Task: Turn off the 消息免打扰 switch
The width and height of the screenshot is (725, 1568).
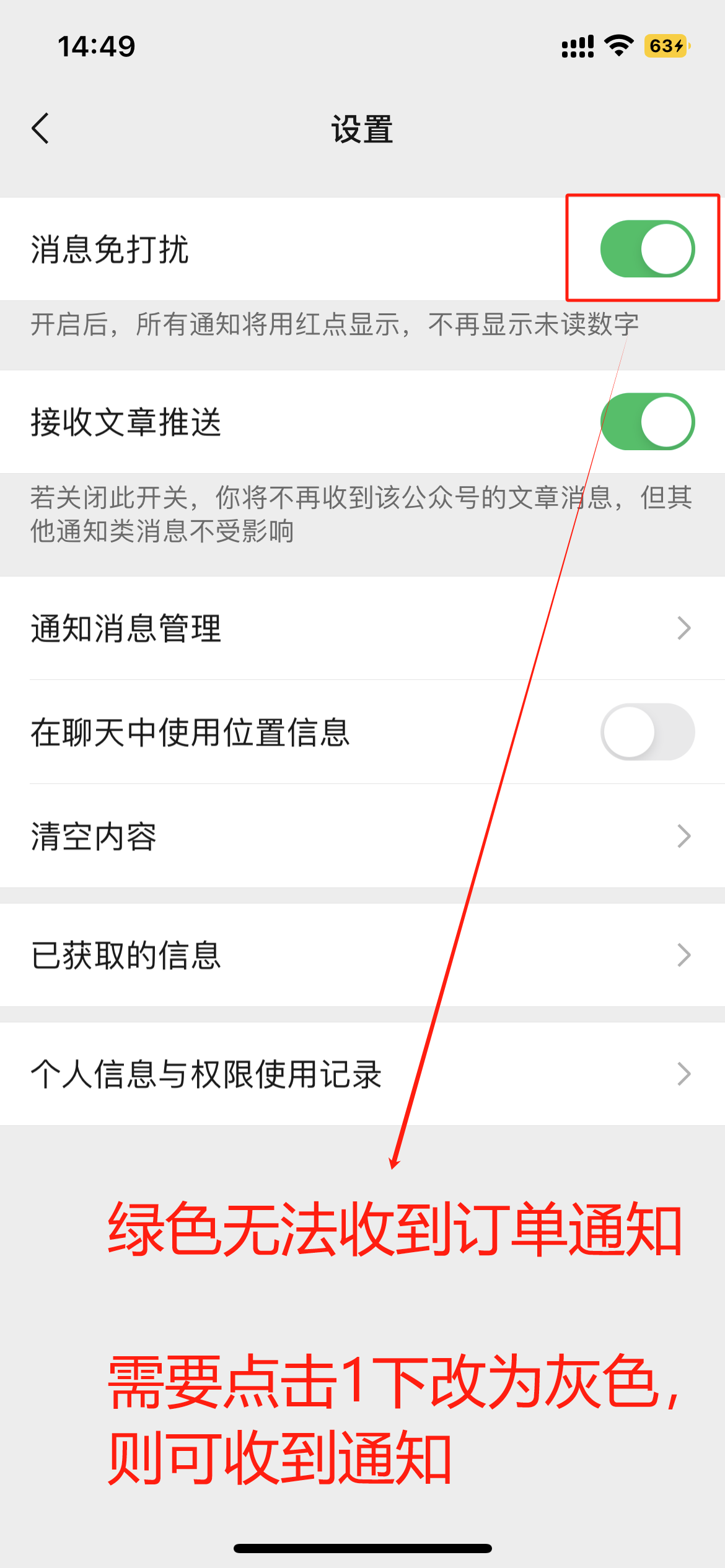Action: (648, 249)
